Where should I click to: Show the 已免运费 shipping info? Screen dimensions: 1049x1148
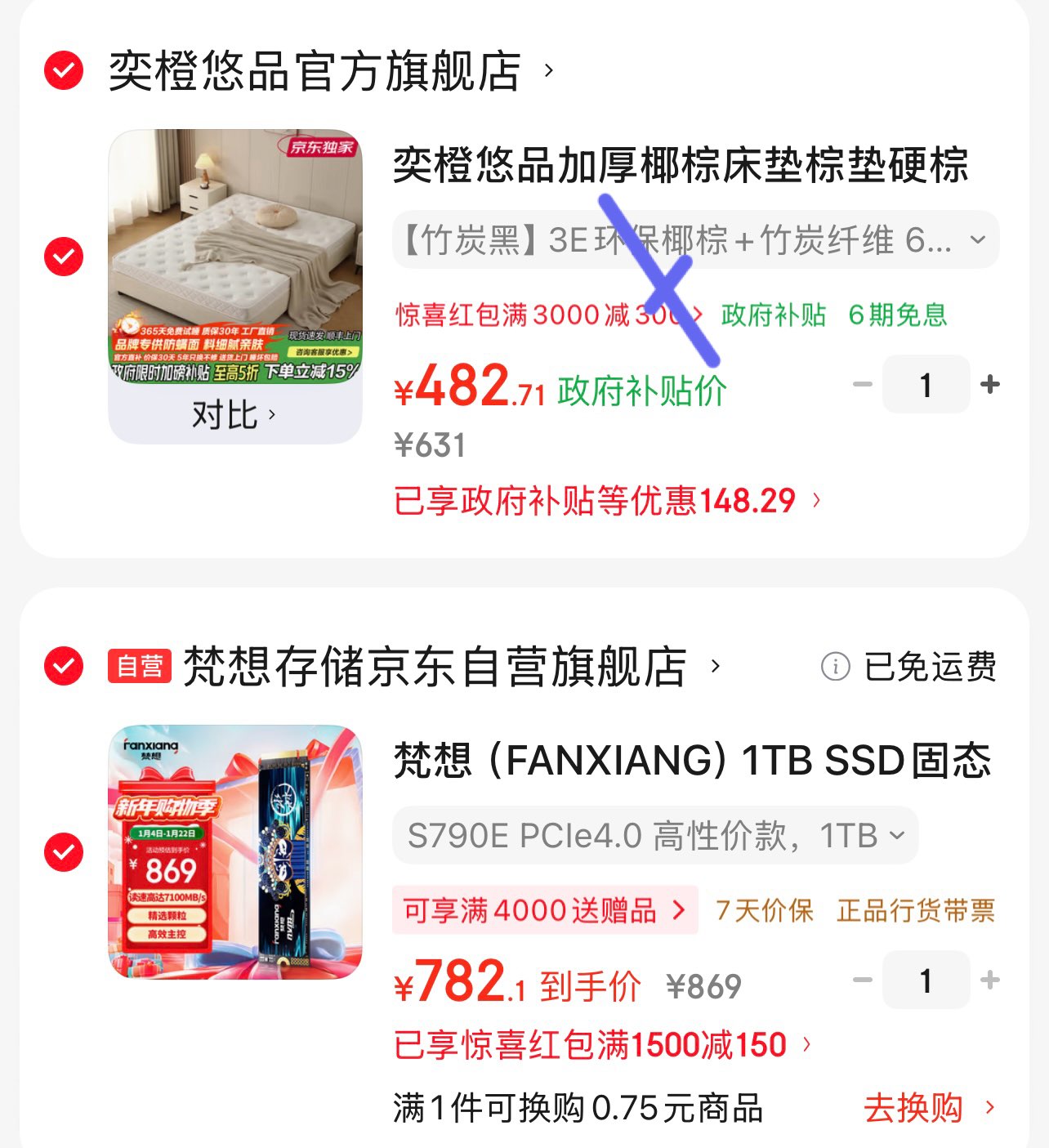[908, 667]
